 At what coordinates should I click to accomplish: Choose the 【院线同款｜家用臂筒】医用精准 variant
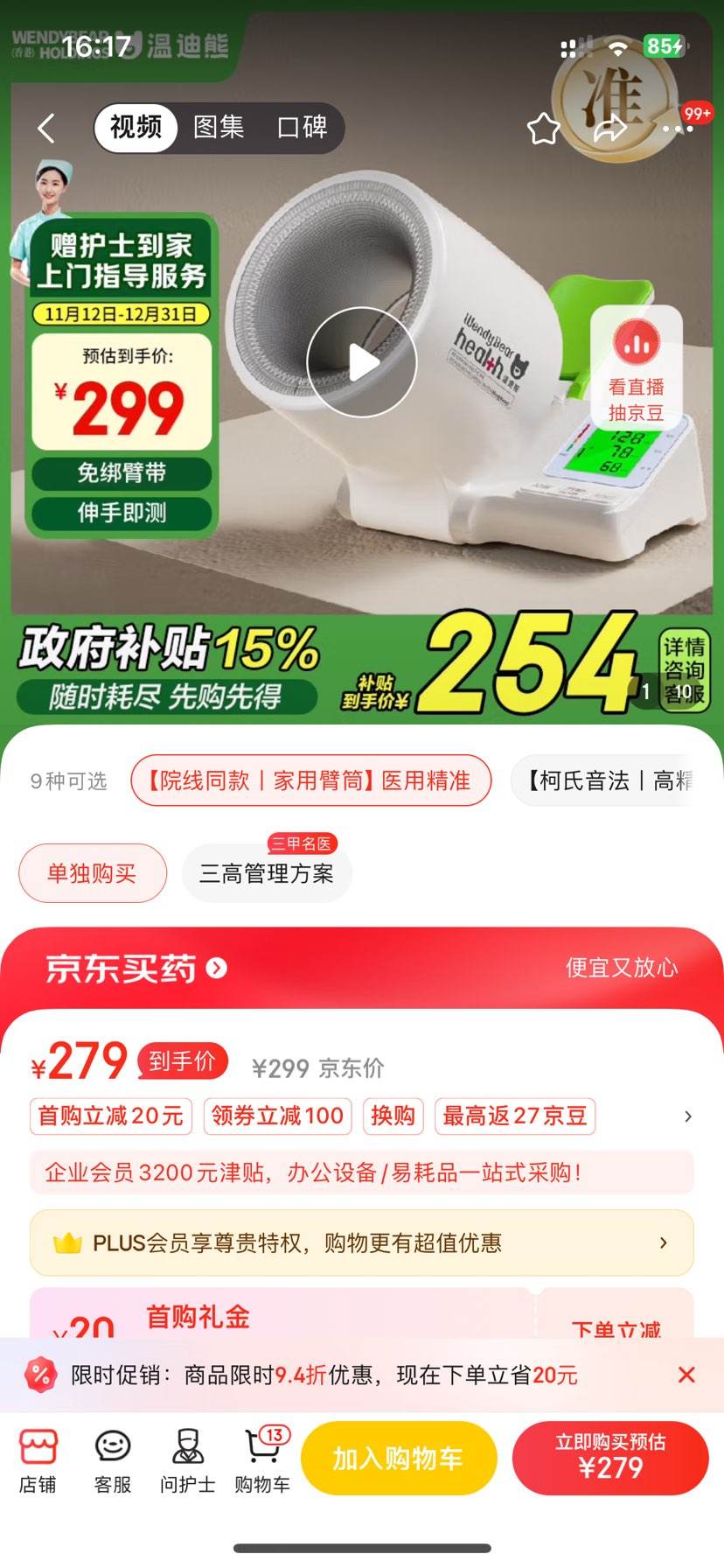(x=310, y=780)
